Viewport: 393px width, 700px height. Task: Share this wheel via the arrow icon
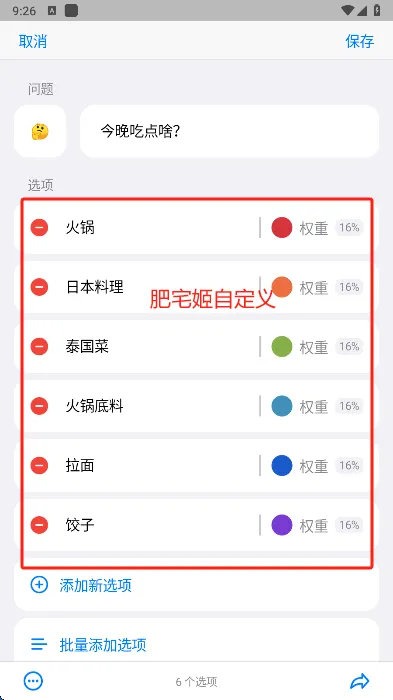tap(360, 681)
